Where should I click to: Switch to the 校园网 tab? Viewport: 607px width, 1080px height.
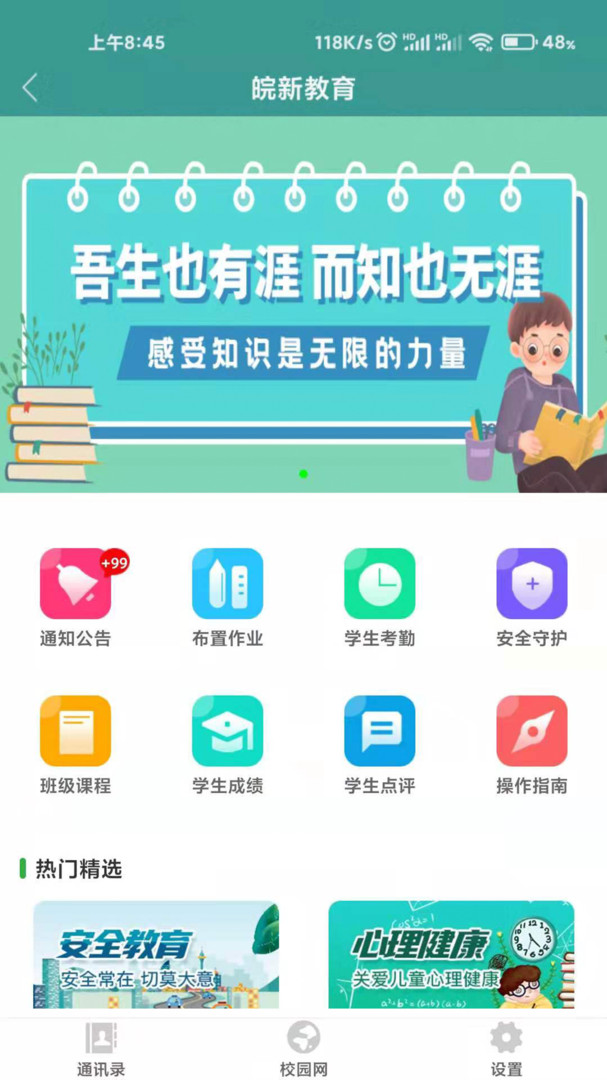[304, 1049]
